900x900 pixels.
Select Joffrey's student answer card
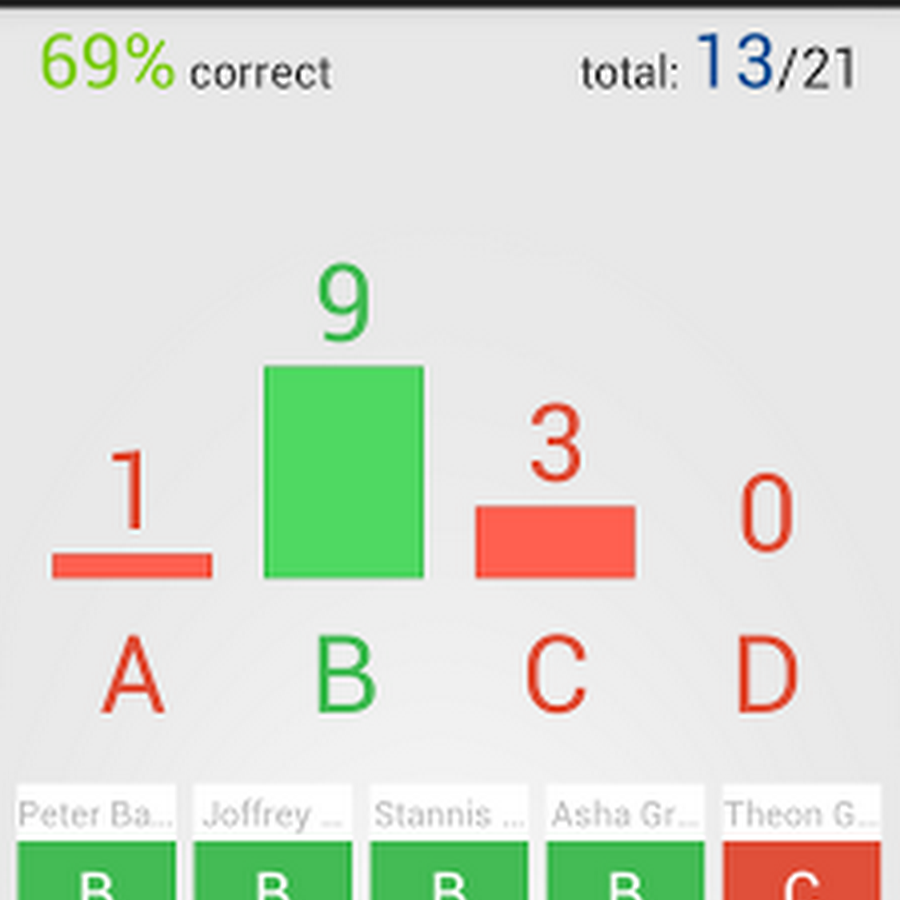(273, 843)
